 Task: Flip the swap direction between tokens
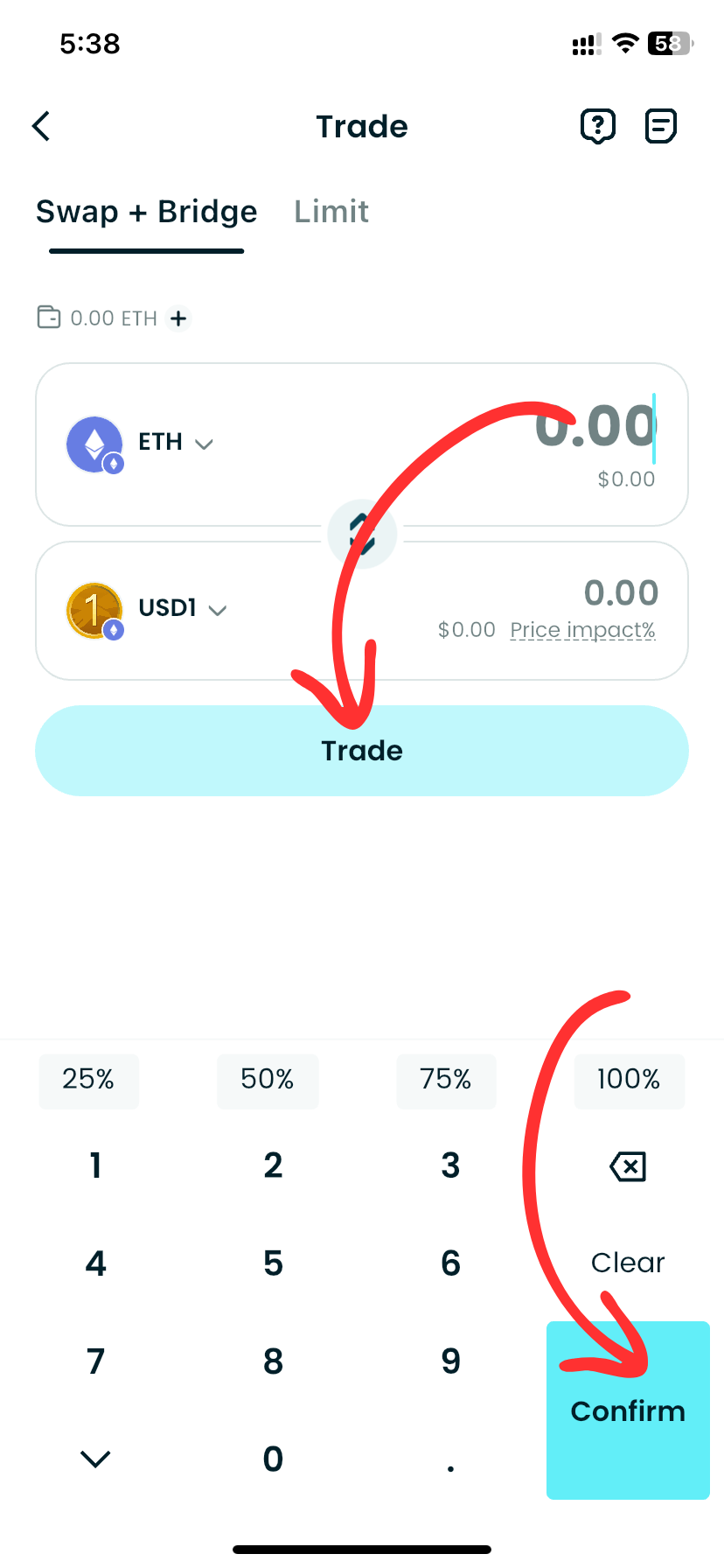[362, 534]
